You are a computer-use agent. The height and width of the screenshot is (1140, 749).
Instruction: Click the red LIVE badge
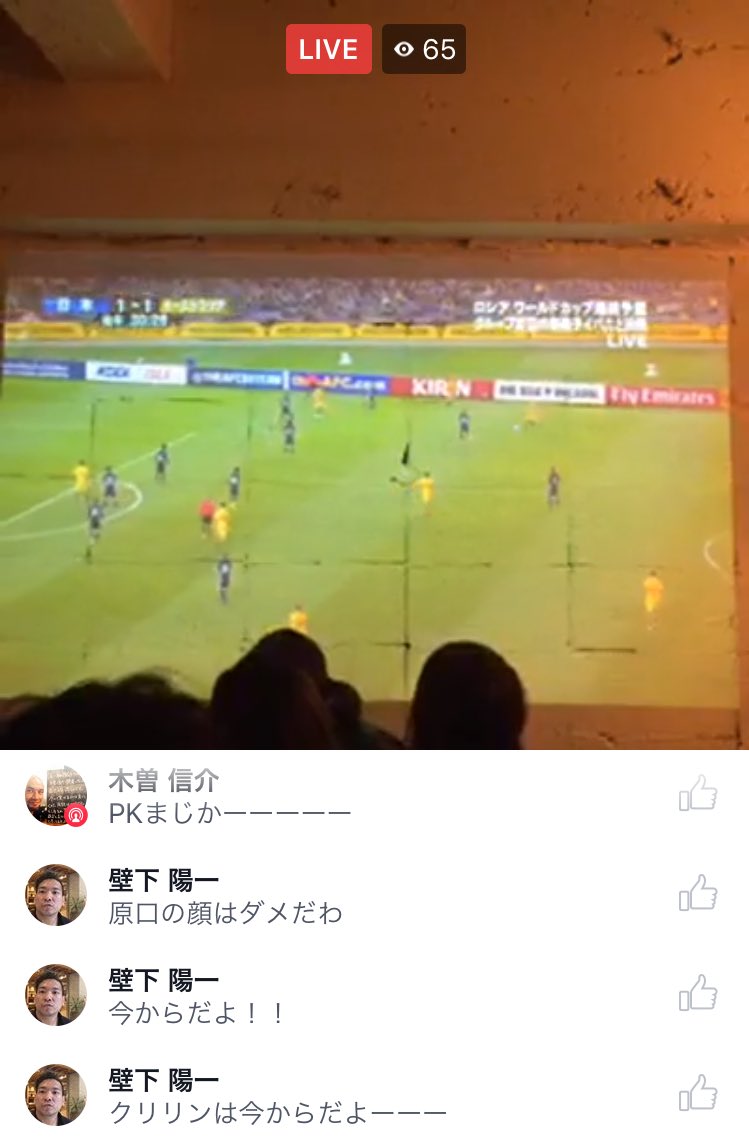coord(329,47)
